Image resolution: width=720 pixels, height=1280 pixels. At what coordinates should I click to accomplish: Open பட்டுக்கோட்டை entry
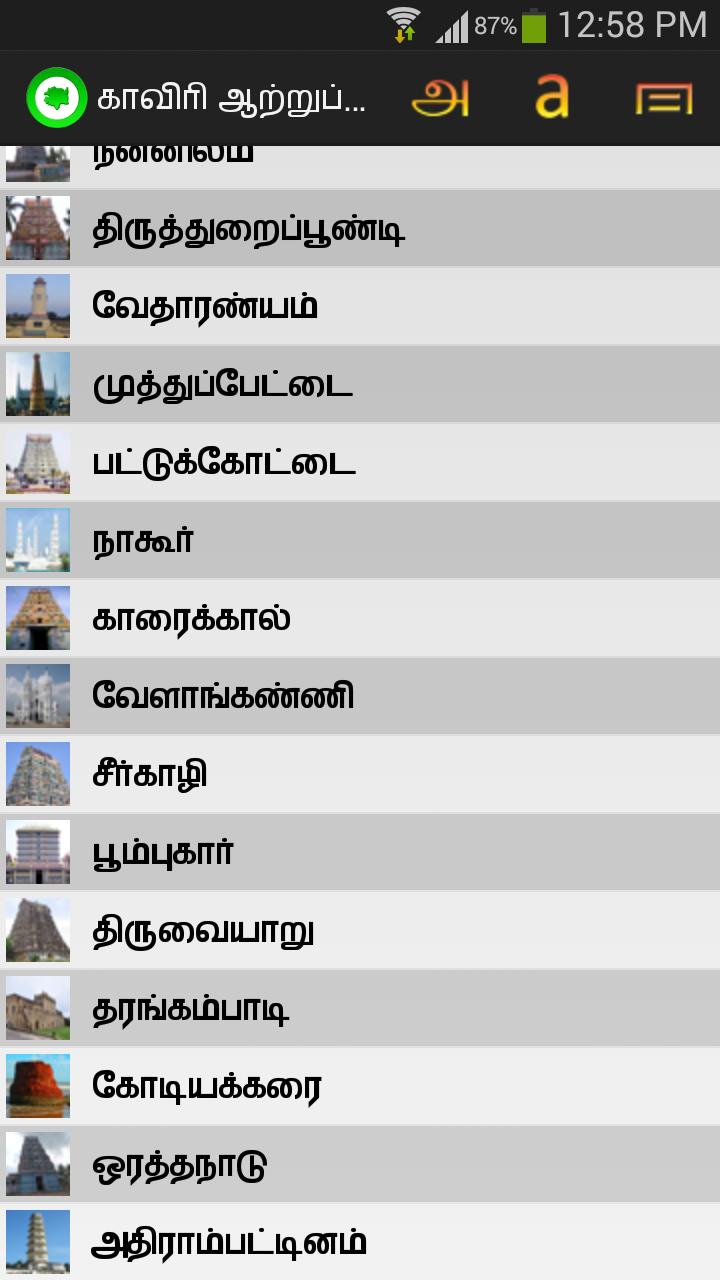click(x=360, y=462)
